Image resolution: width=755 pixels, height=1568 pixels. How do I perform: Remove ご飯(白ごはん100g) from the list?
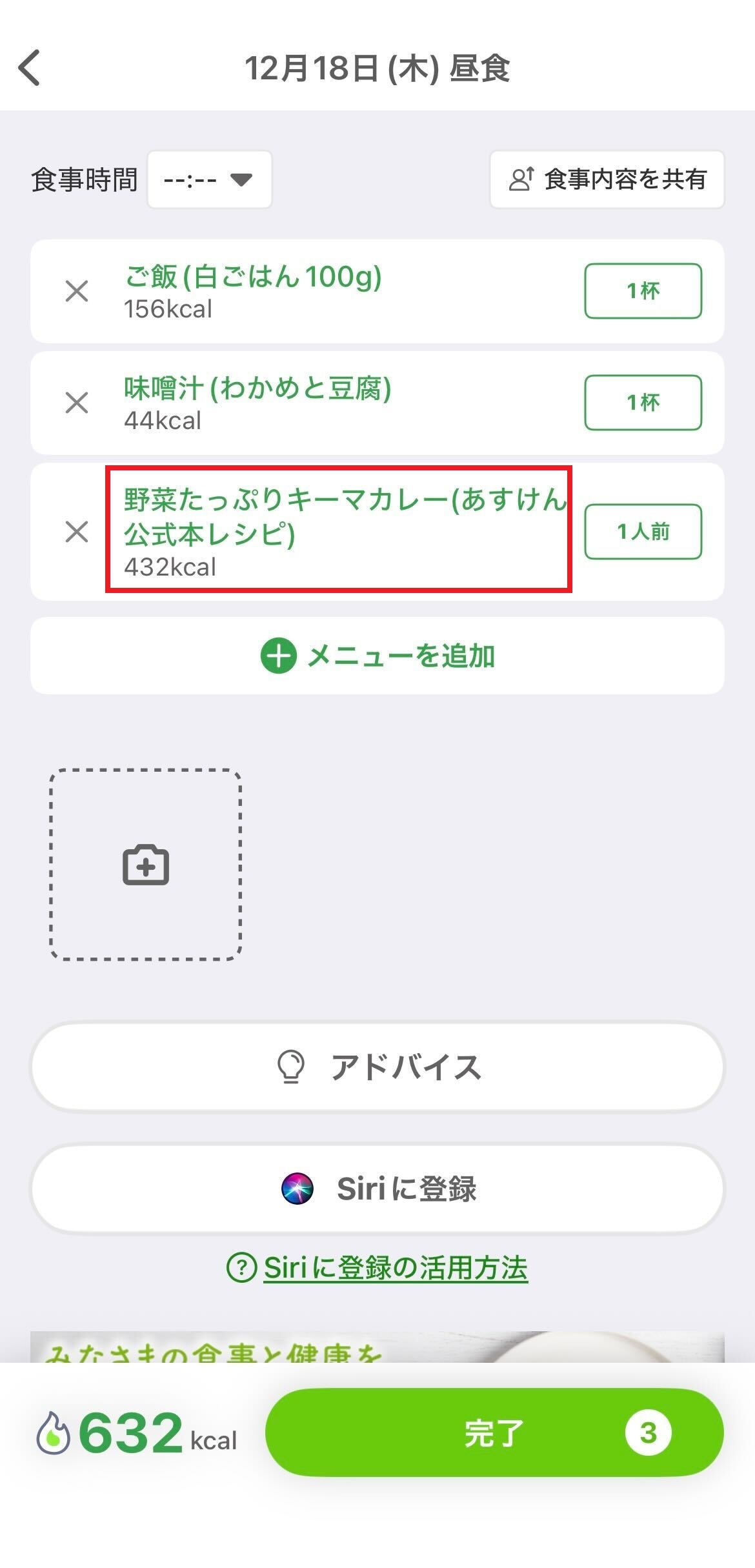(x=77, y=292)
